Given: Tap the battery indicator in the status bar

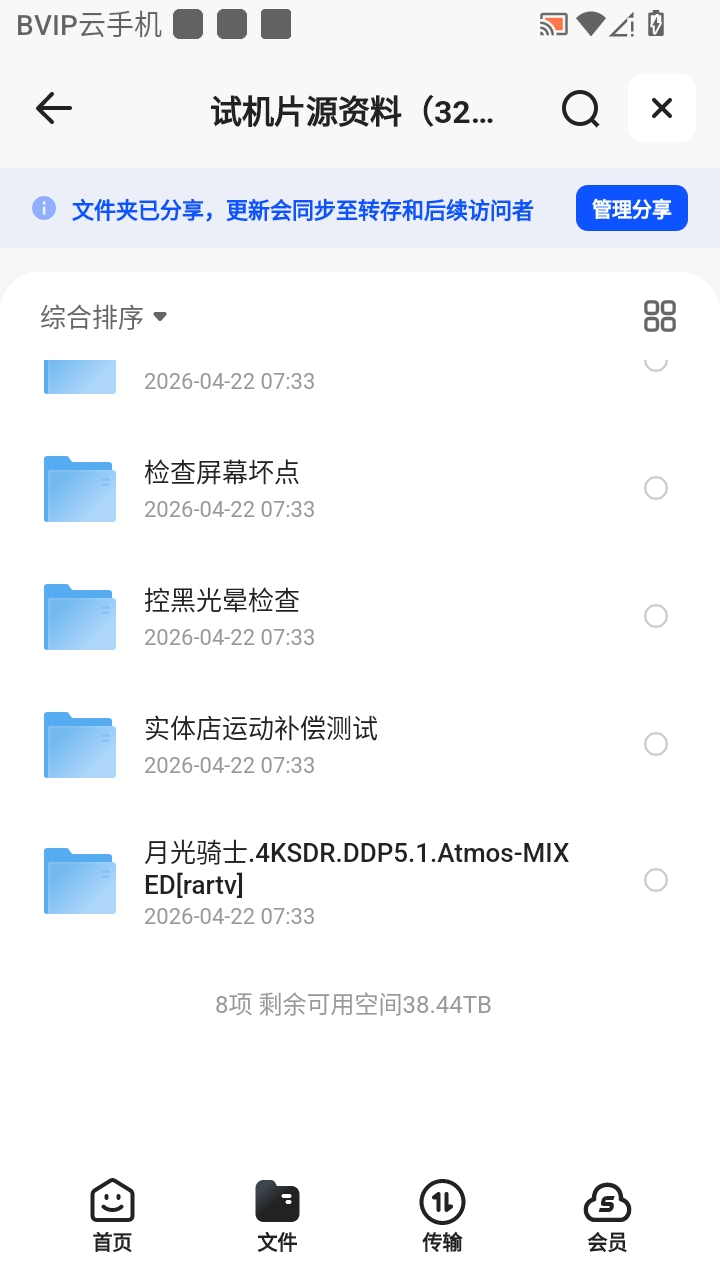Looking at the screenshot, I should pyautogui.click(x=655, y=24).
